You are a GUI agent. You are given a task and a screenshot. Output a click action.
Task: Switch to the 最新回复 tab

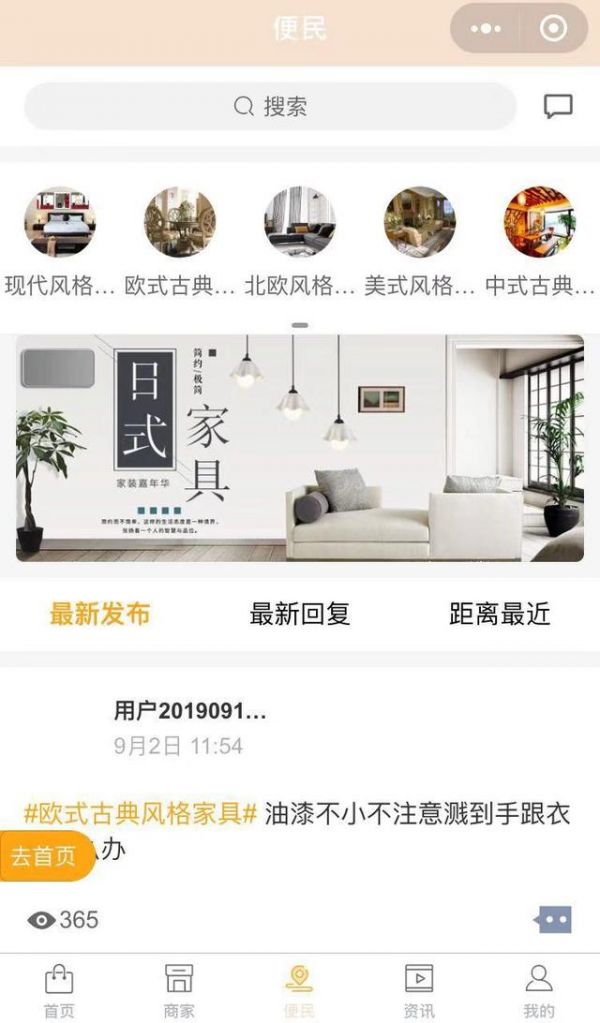tap(300, 614)
